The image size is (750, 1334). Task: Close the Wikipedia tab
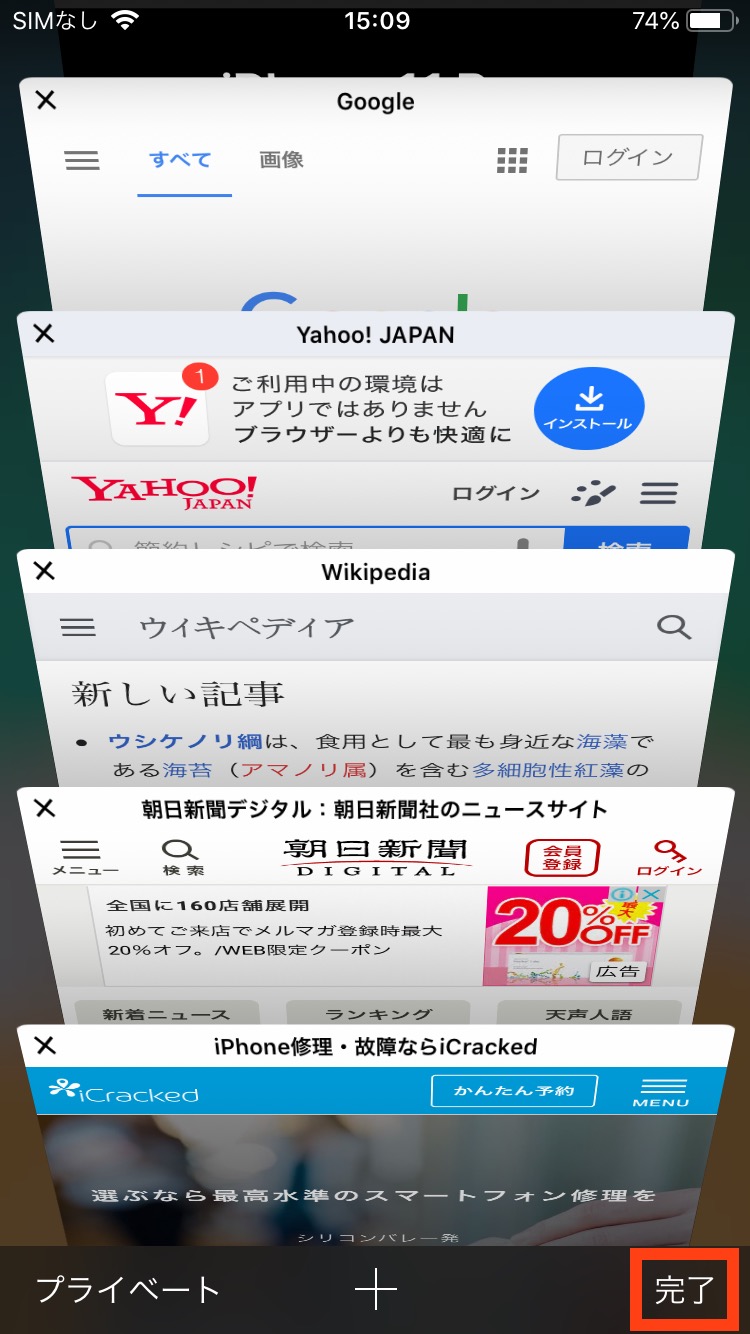tap(44, 570)
